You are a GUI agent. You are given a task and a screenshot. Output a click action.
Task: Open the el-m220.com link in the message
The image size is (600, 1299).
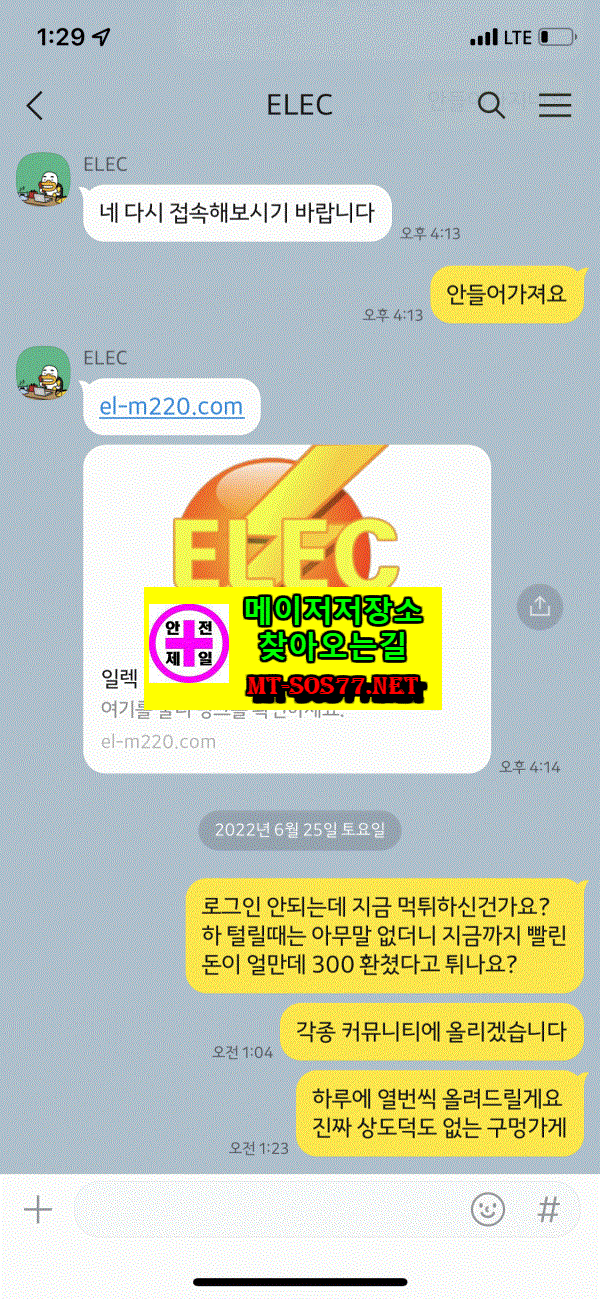tap(172, 406)
